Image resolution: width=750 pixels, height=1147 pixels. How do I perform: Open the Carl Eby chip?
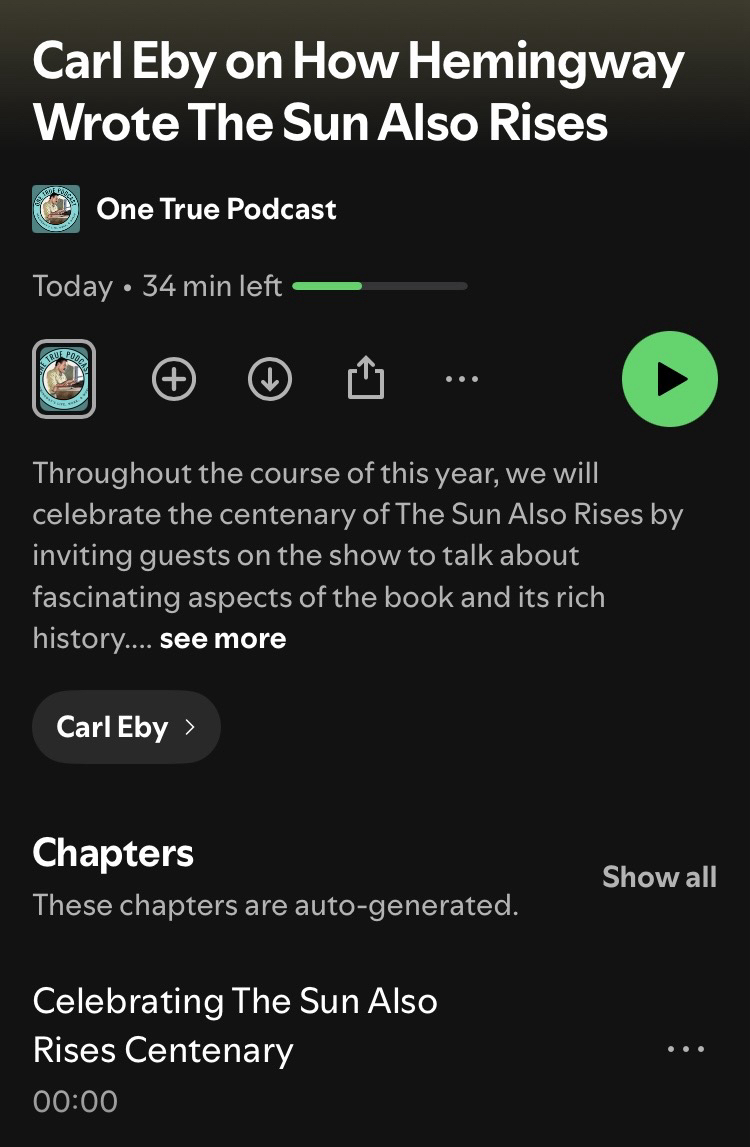click(126, 727)
